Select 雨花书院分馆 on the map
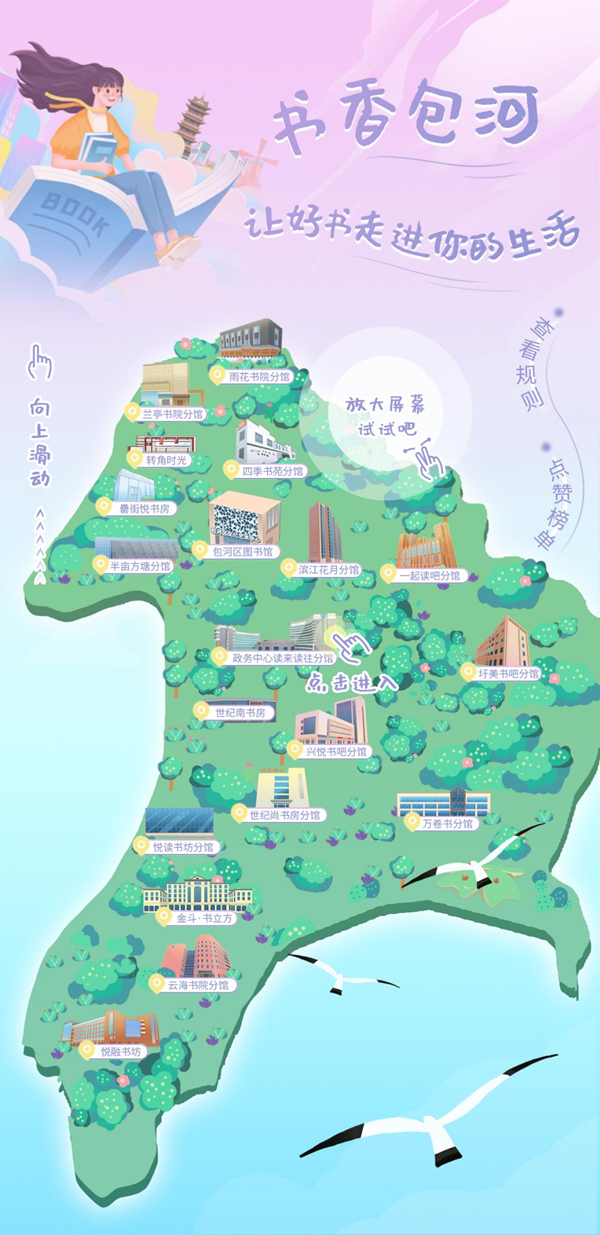Screen dimensions: 600x1235 click(x=257, y=377)
